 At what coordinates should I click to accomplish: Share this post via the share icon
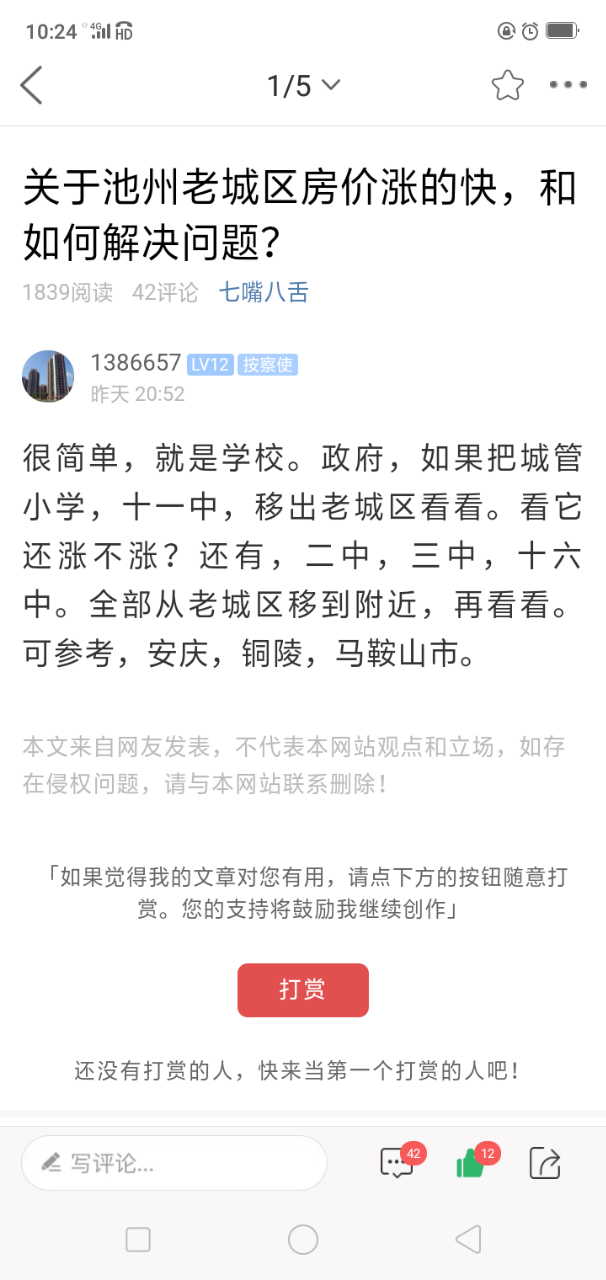[545, 1163]
